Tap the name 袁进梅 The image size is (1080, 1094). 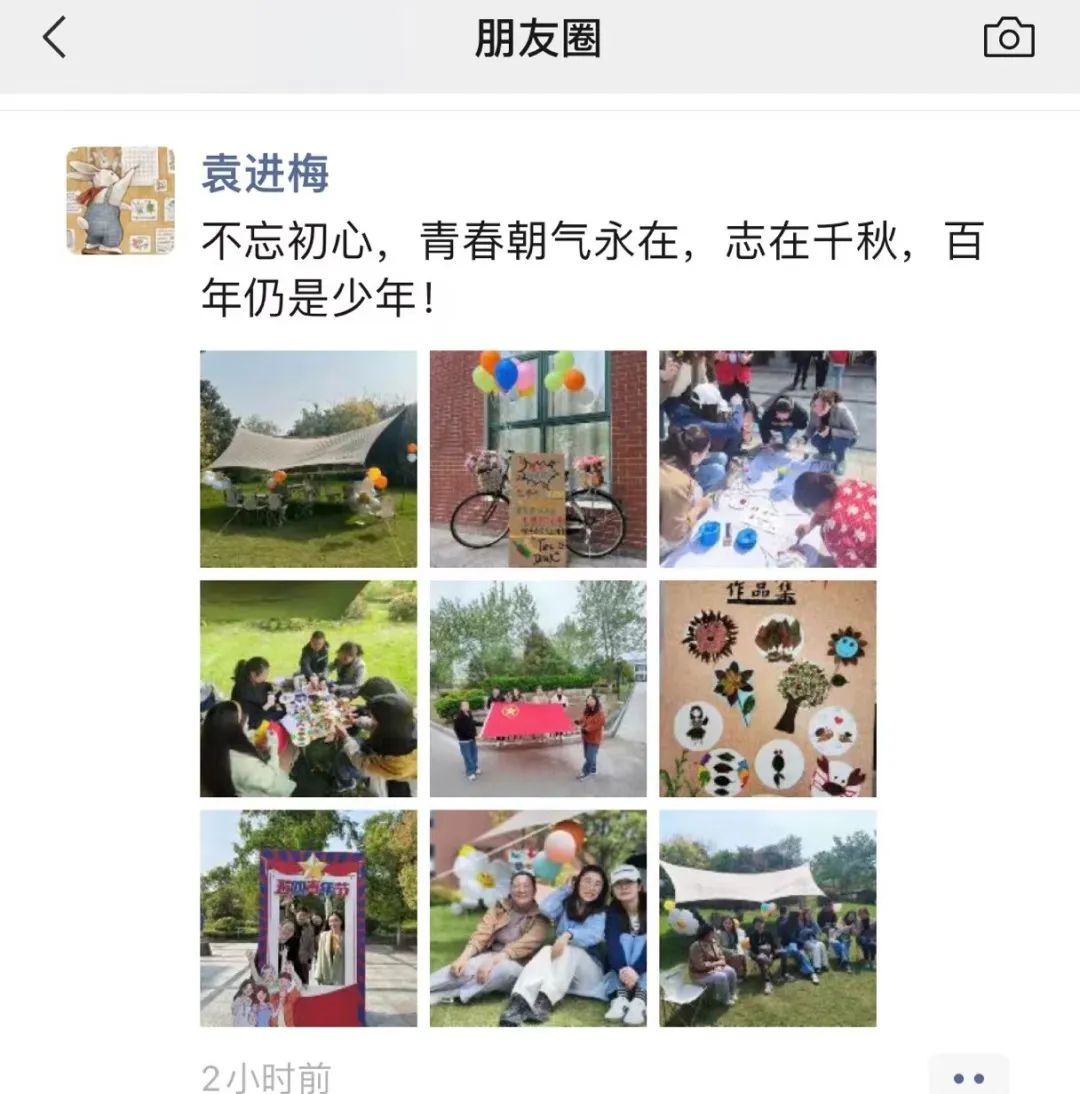tap(265, 174)
